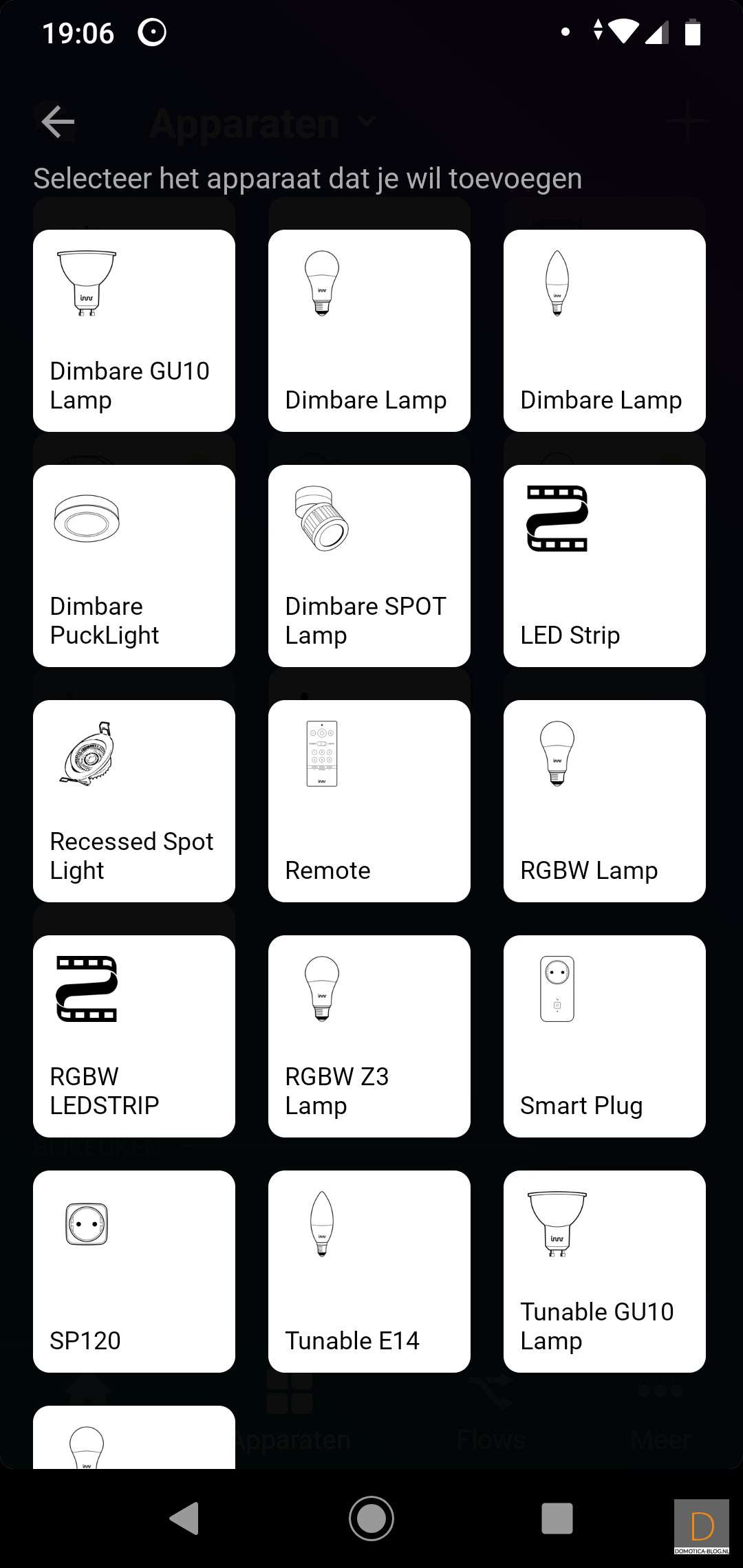
Task: Choose the Tunable E14 bulb
Action: [369, 1272]
